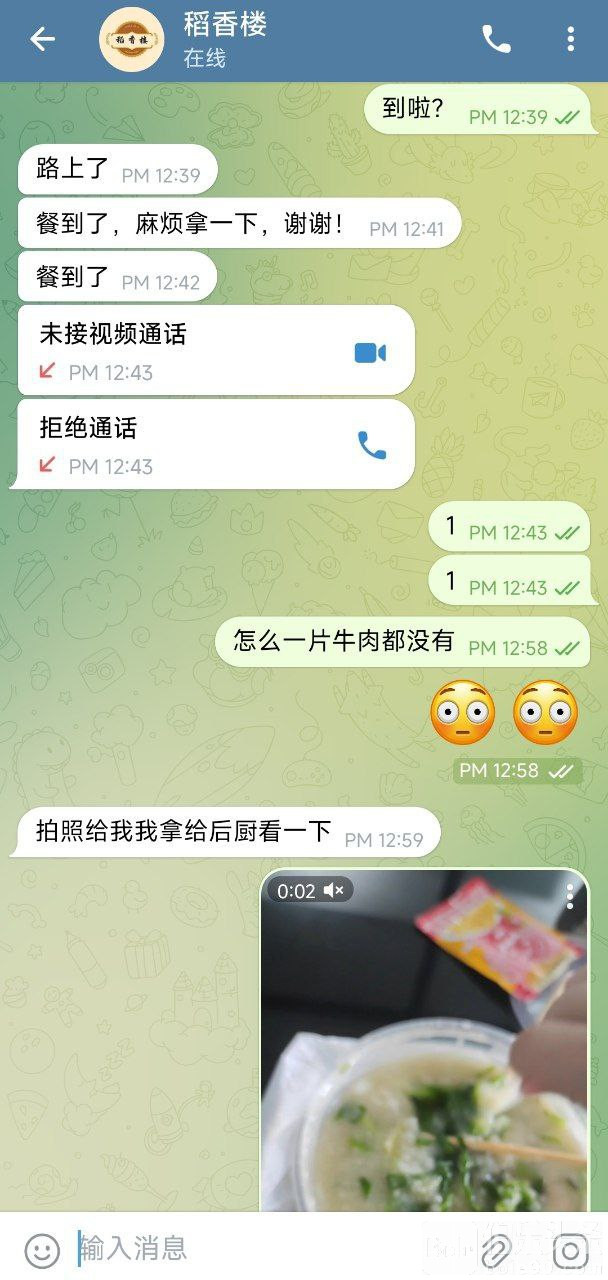Open the emoji picker
The width and height of the screenshot is (608, 1280).
[x=41, y=1249]
